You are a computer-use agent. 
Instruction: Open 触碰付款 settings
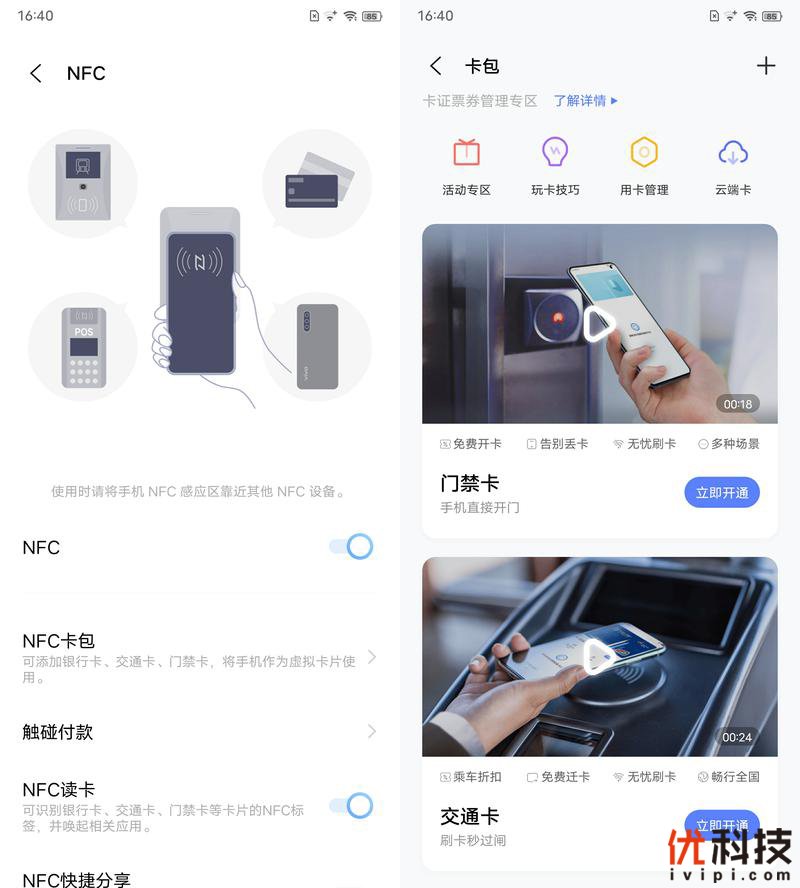click(x=200, y=732)
